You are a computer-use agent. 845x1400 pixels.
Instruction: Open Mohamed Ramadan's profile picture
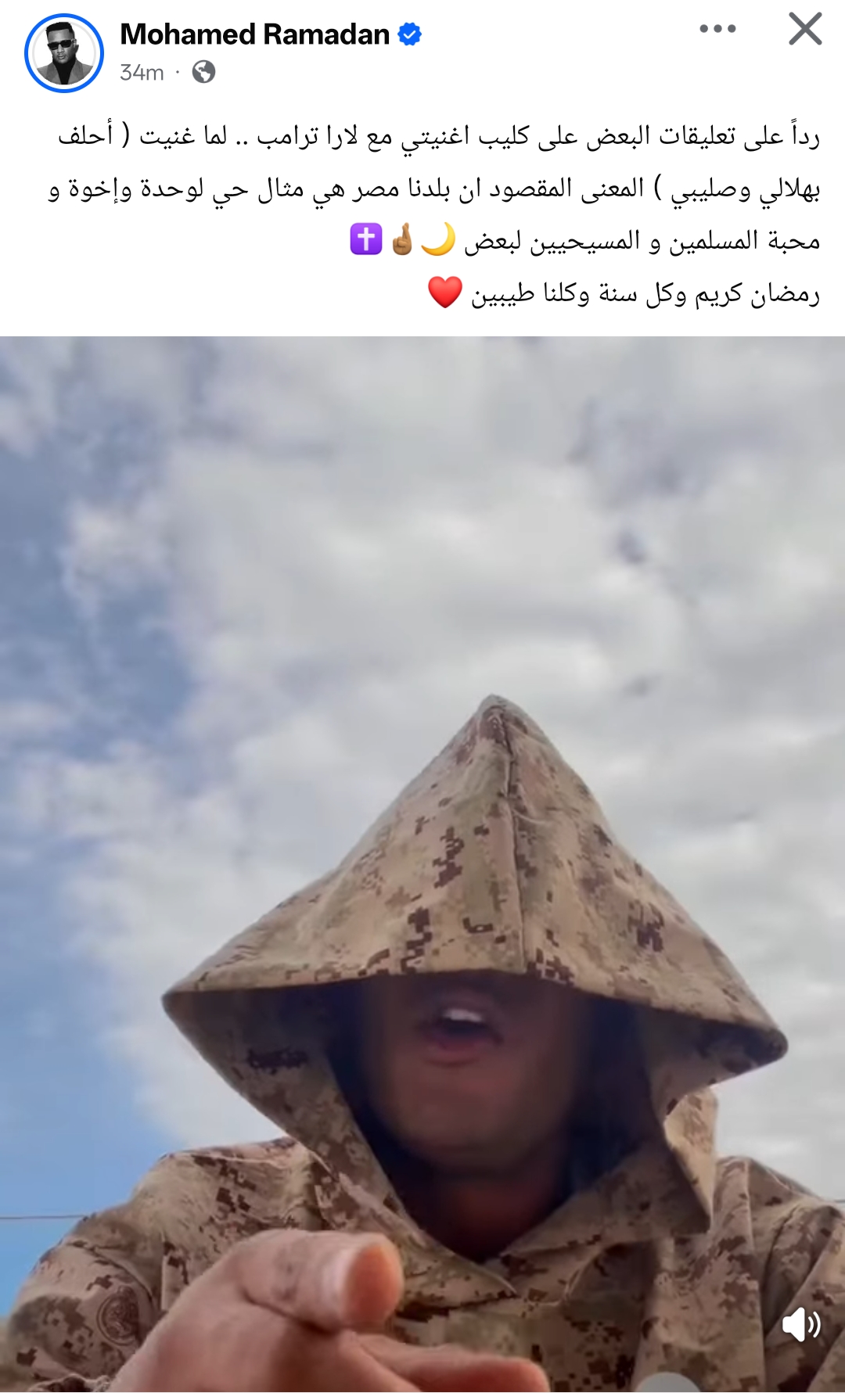[x=64, y=52]
